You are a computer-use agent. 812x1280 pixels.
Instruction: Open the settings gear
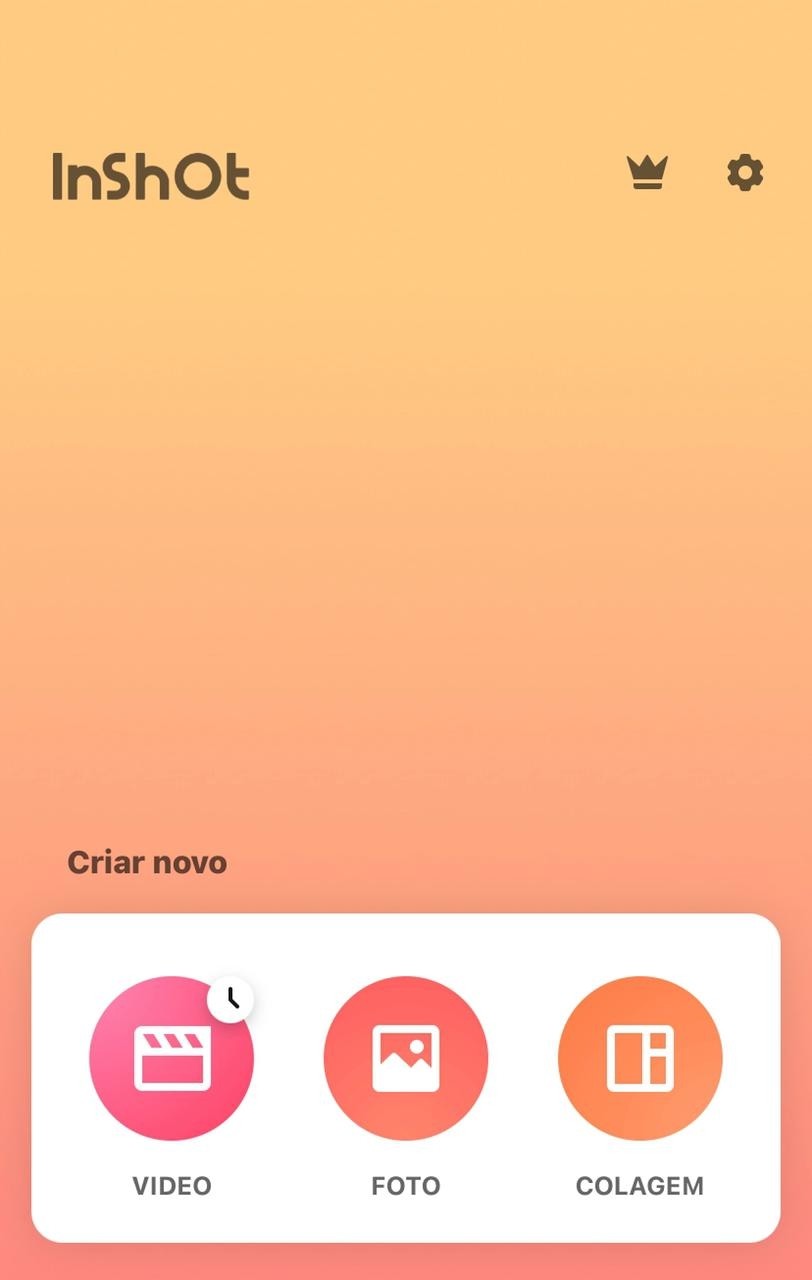[x=745, y=172]
